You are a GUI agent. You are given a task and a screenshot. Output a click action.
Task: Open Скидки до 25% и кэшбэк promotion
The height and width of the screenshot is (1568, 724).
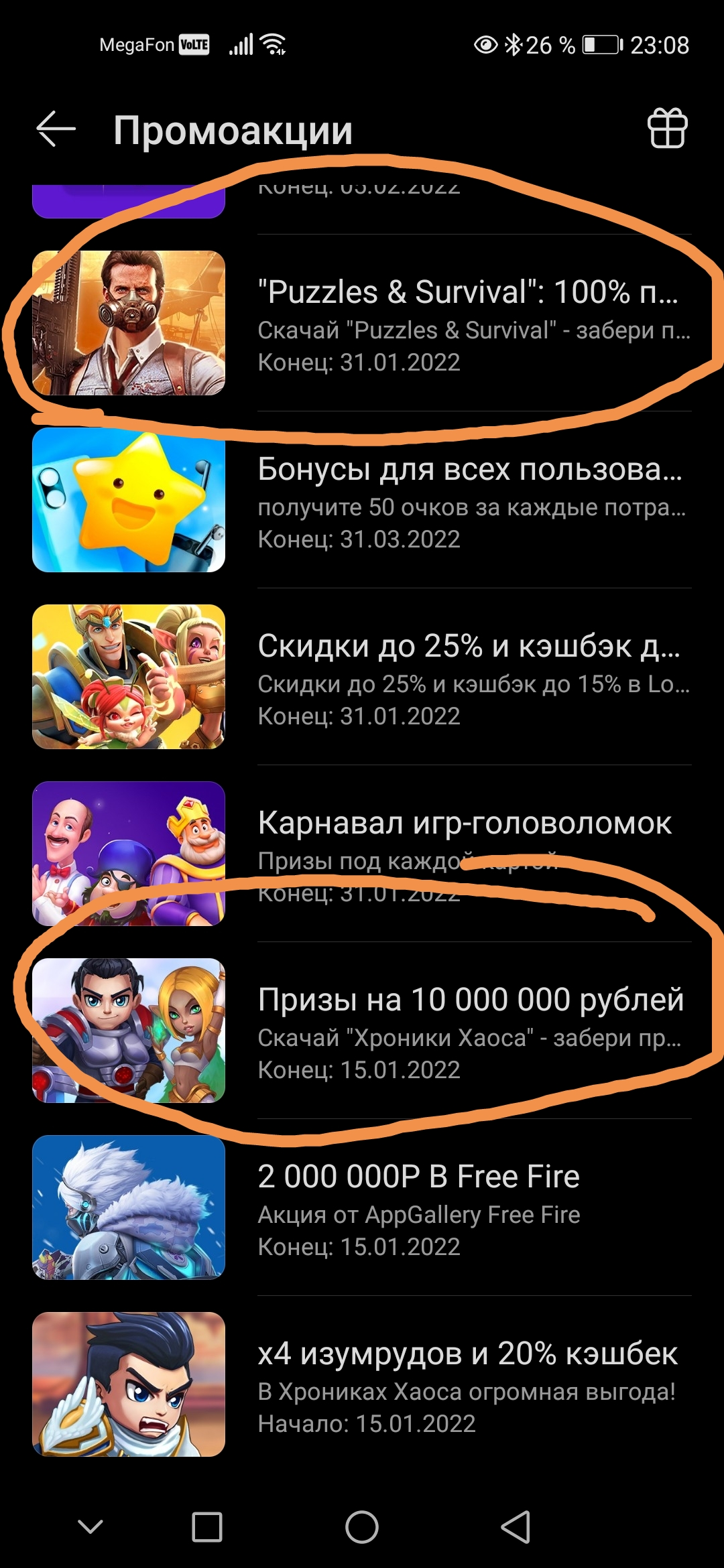point(362,677)
